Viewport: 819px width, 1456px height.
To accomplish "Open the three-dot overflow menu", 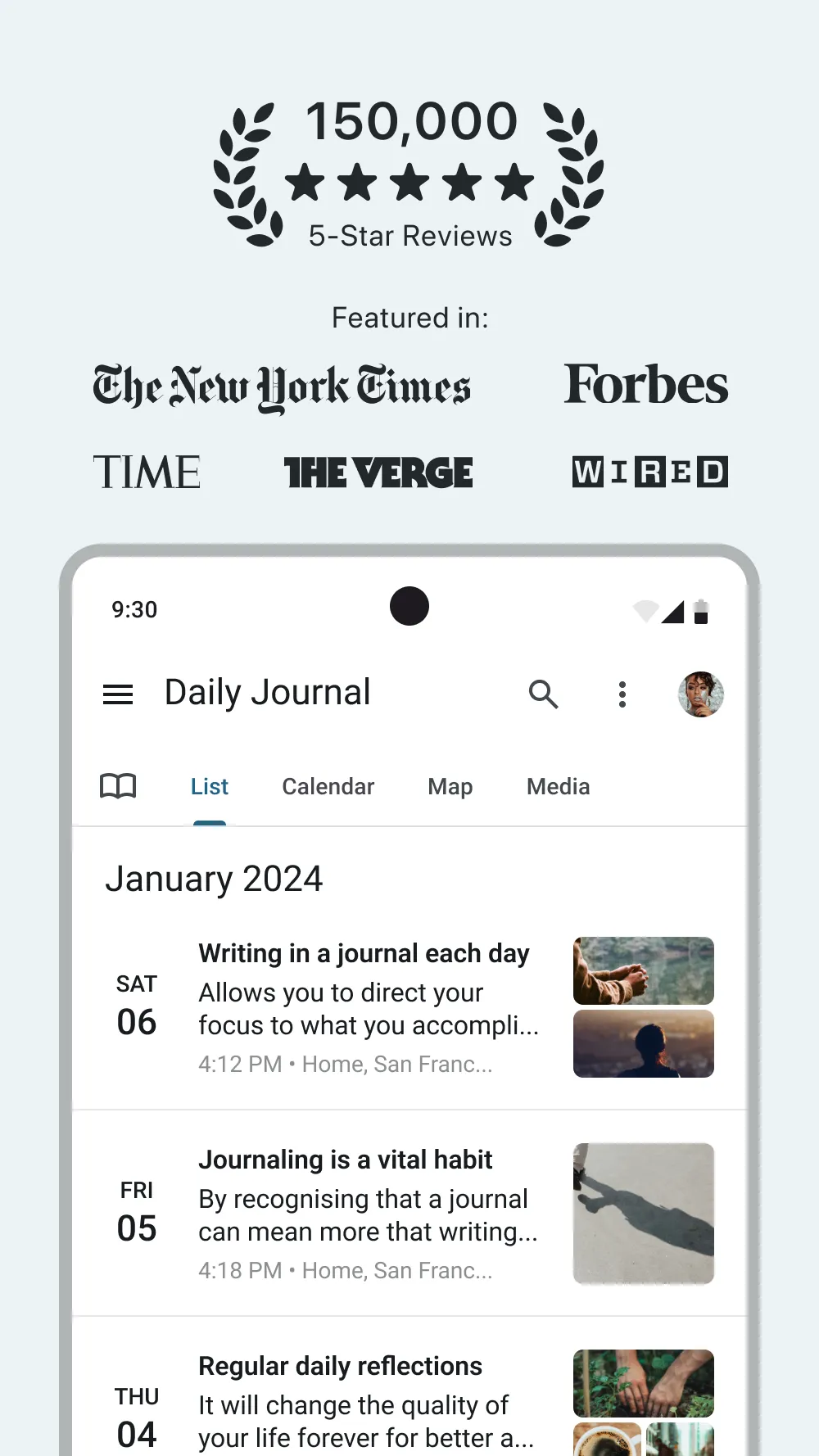I will [x=622, y=694].
